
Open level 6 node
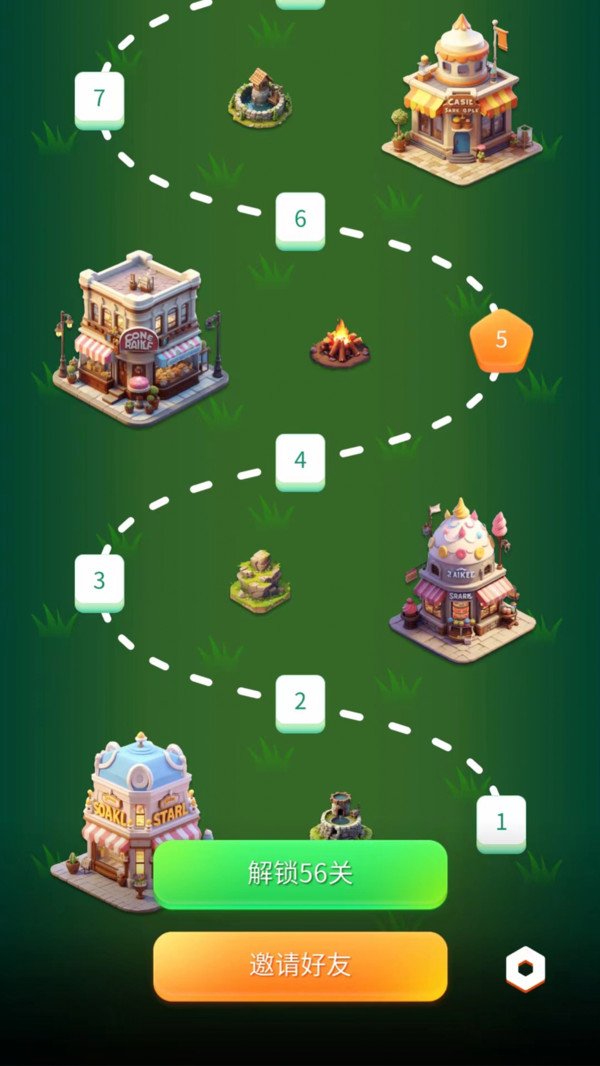300,219
